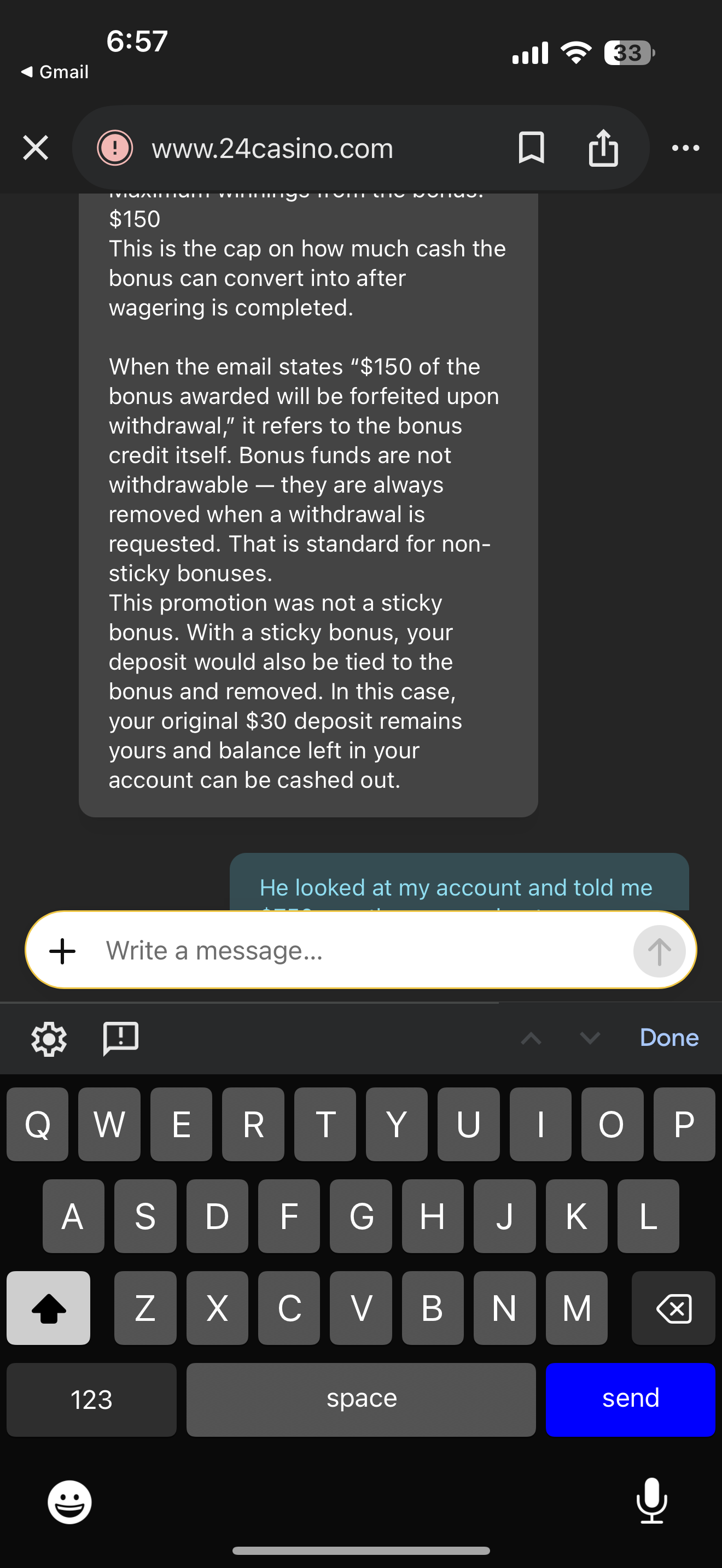Image resolution: width=722 pixels, height=1568 pixels.
Task: Switch to the 123 number keyboard
Action: [x=91, y=1399]
